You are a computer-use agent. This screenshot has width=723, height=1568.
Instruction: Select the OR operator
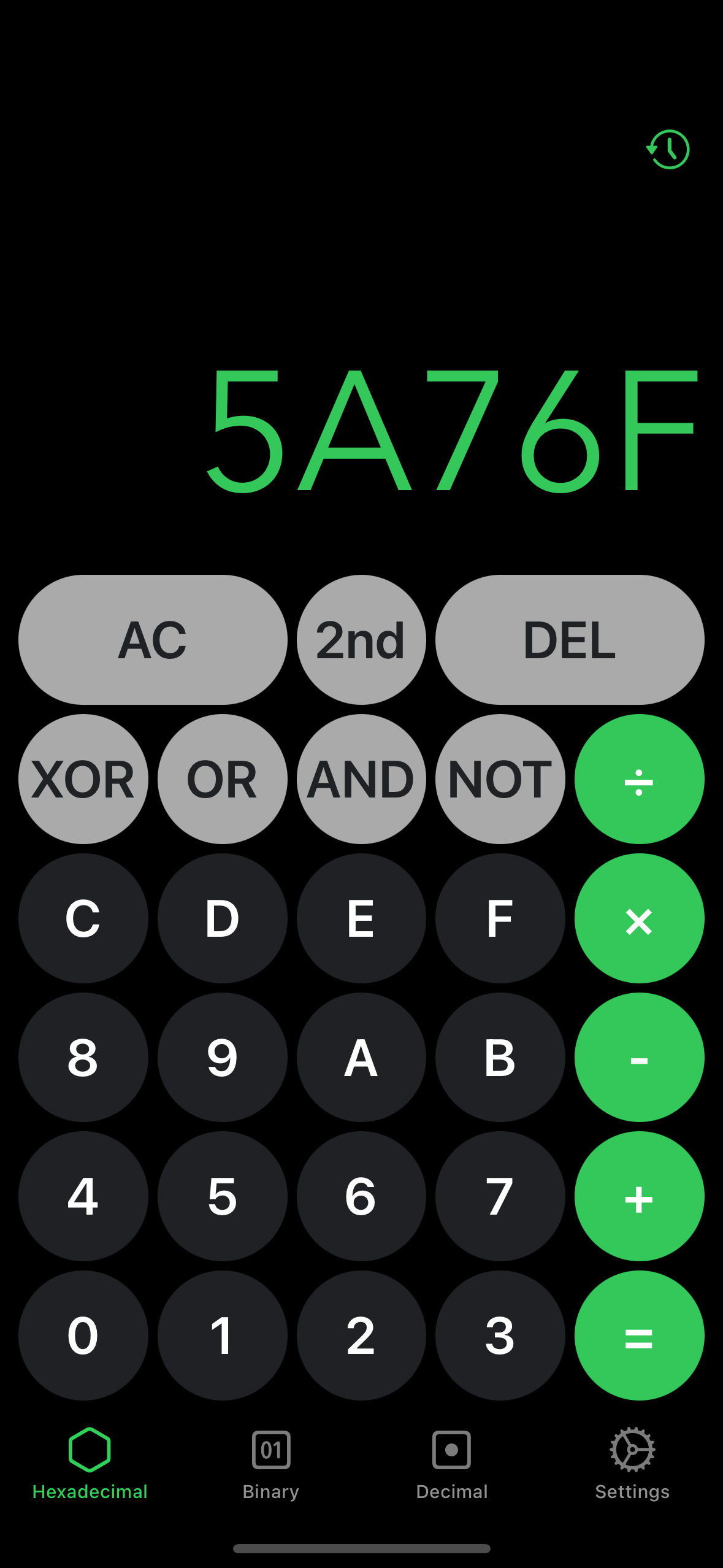click(x=222, y=779)
